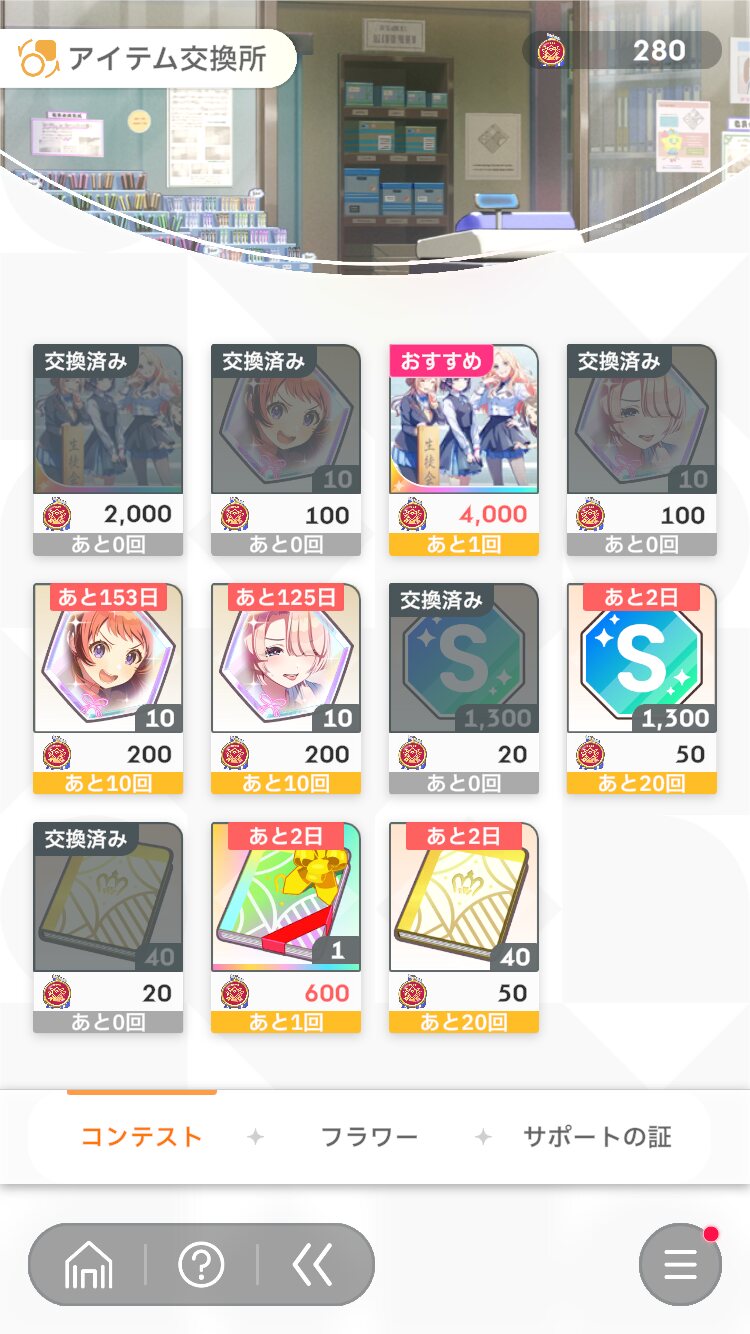Select the あと153日 character piece item
Screen dimensions: 750x1334
108,689
